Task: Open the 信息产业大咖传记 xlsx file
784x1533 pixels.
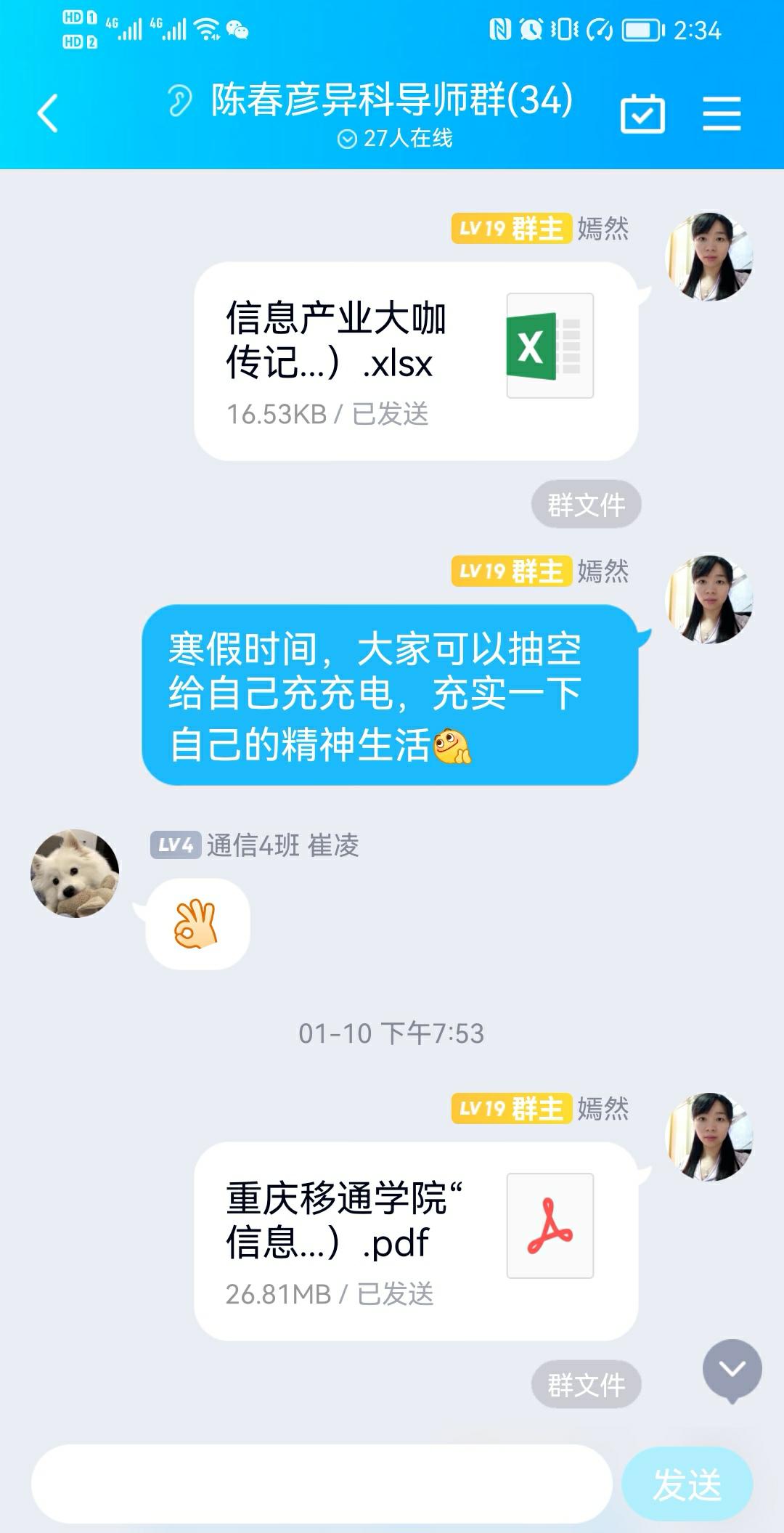Action: pyautogui.click(x=415, y=361)
